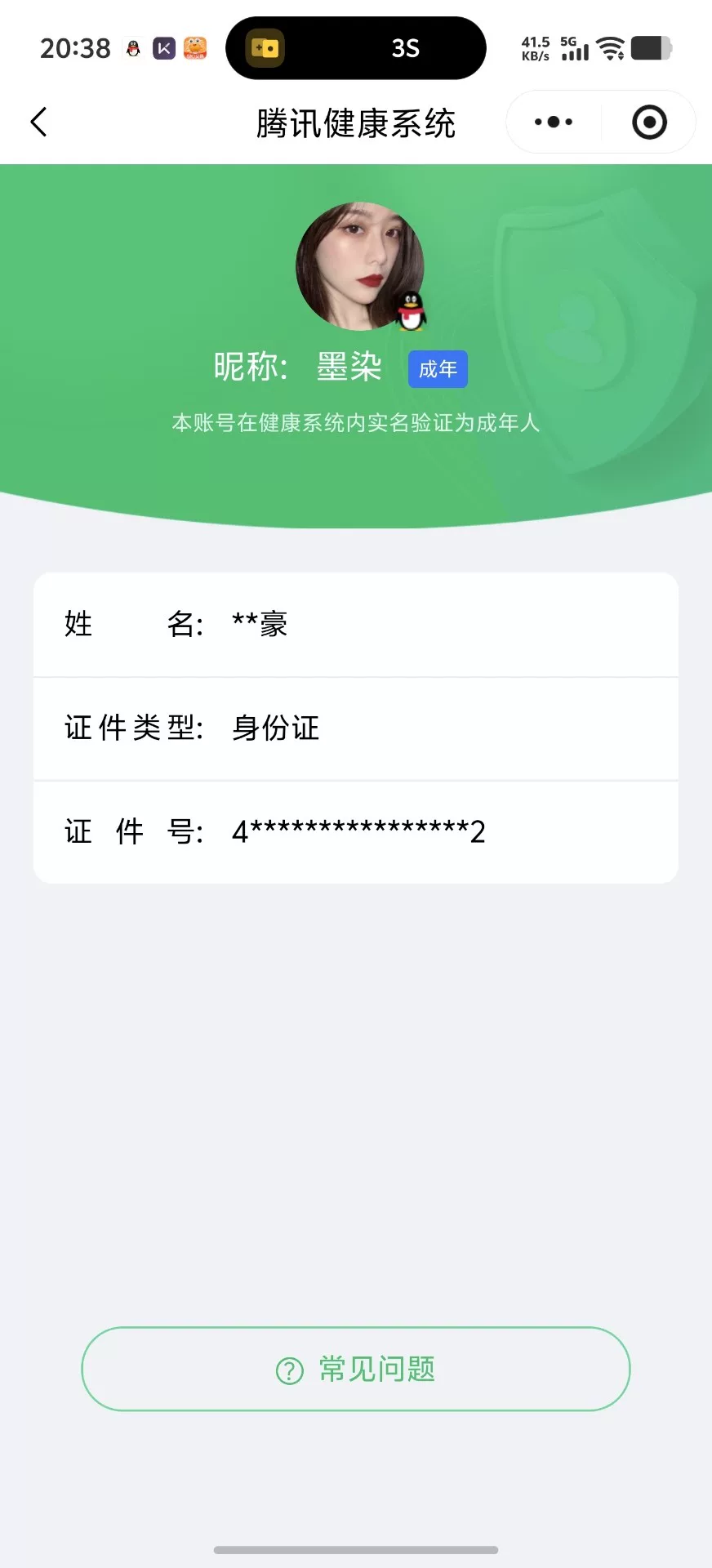712x1568 pixels.
Task: Tap the battery indicator in the status bar
Action: pyautogui.click(x=649, y=48)
